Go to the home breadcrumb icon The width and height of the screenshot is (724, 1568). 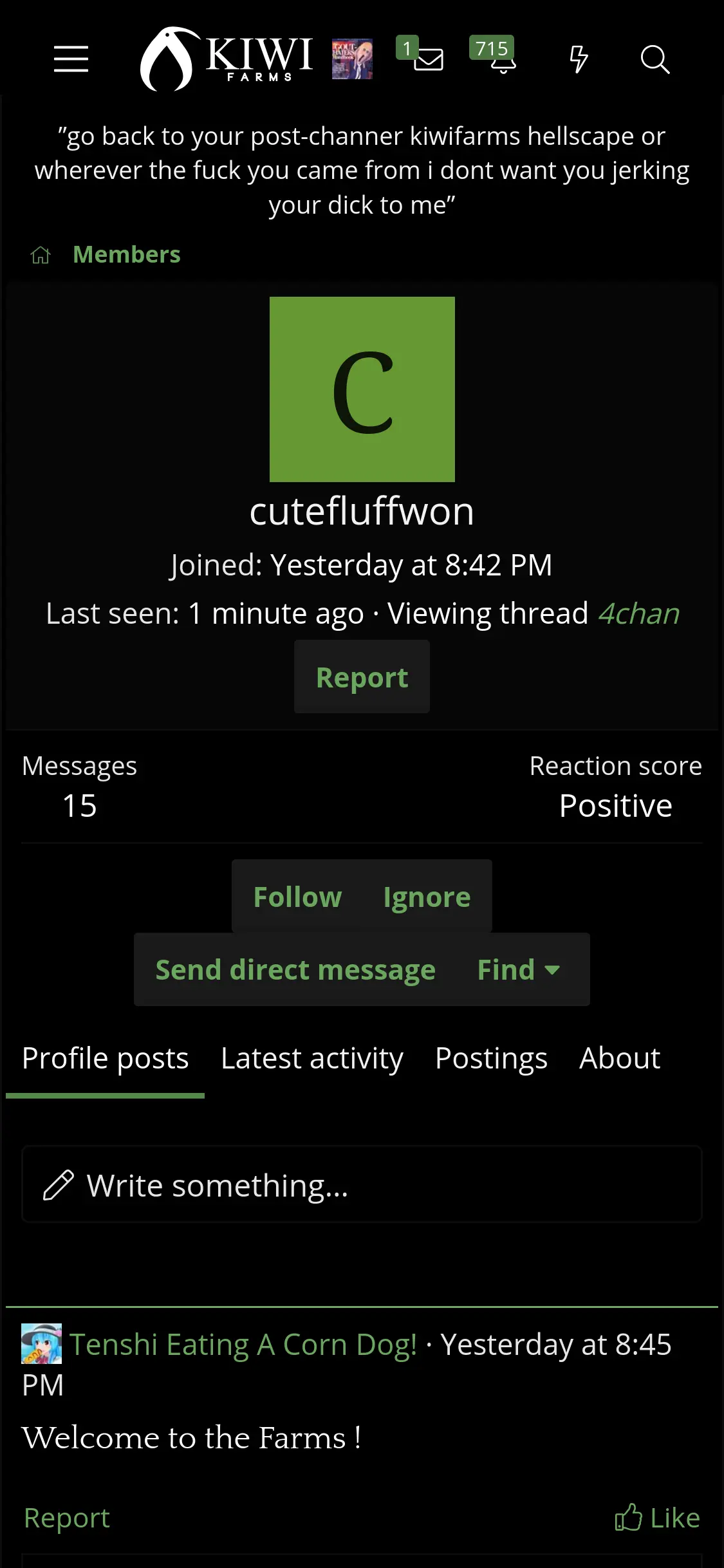point(41,255)
